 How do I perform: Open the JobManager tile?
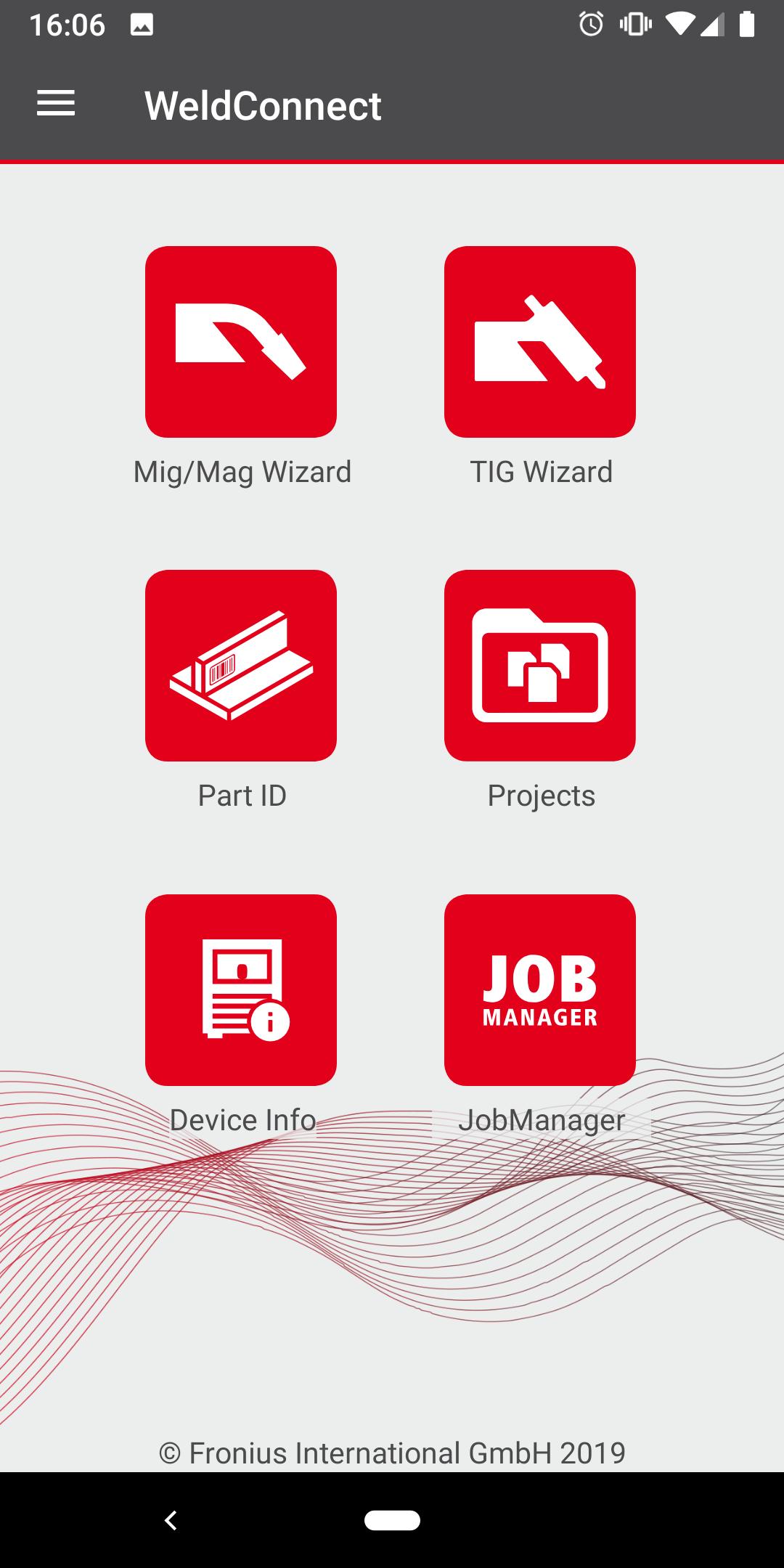[x=540, y=990]
